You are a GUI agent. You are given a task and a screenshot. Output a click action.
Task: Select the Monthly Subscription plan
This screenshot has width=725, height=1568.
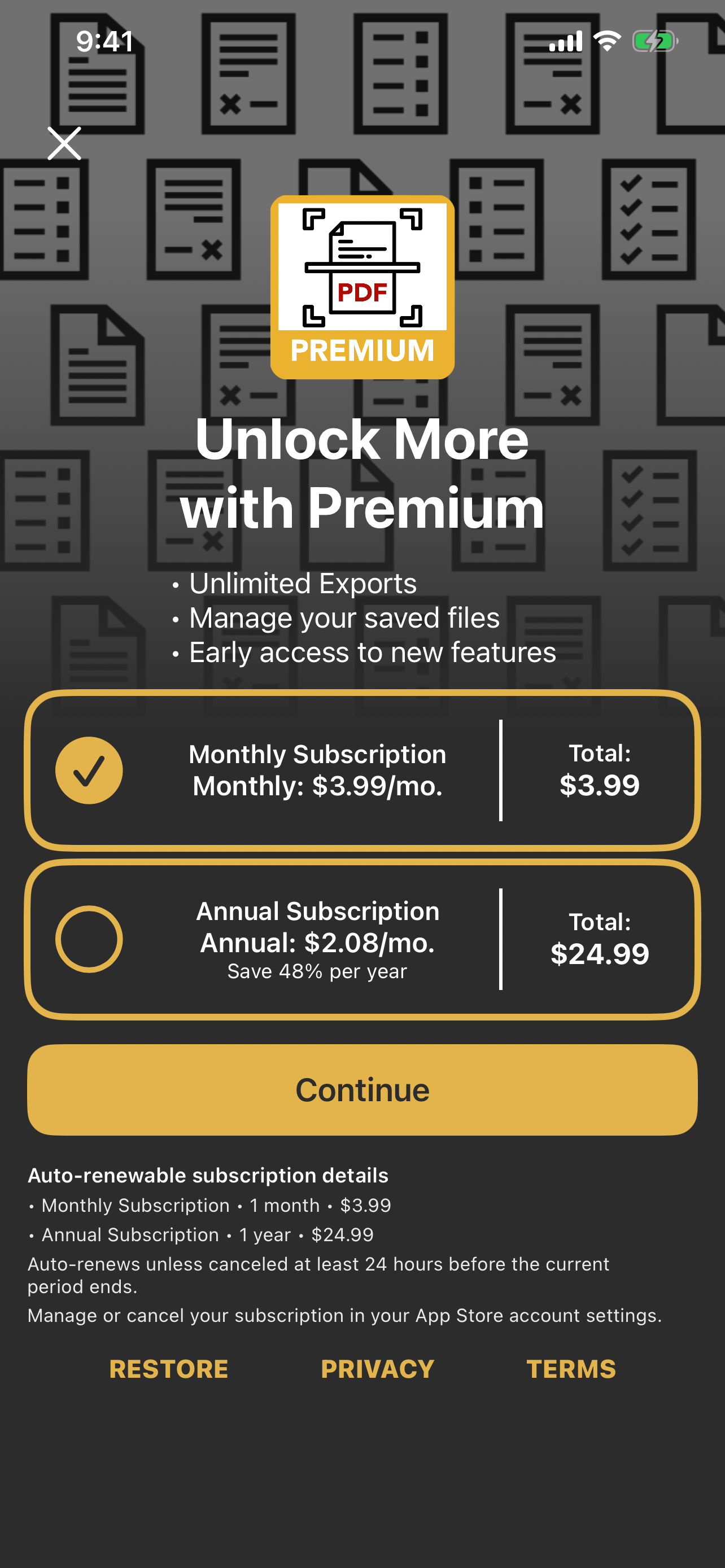361,770
